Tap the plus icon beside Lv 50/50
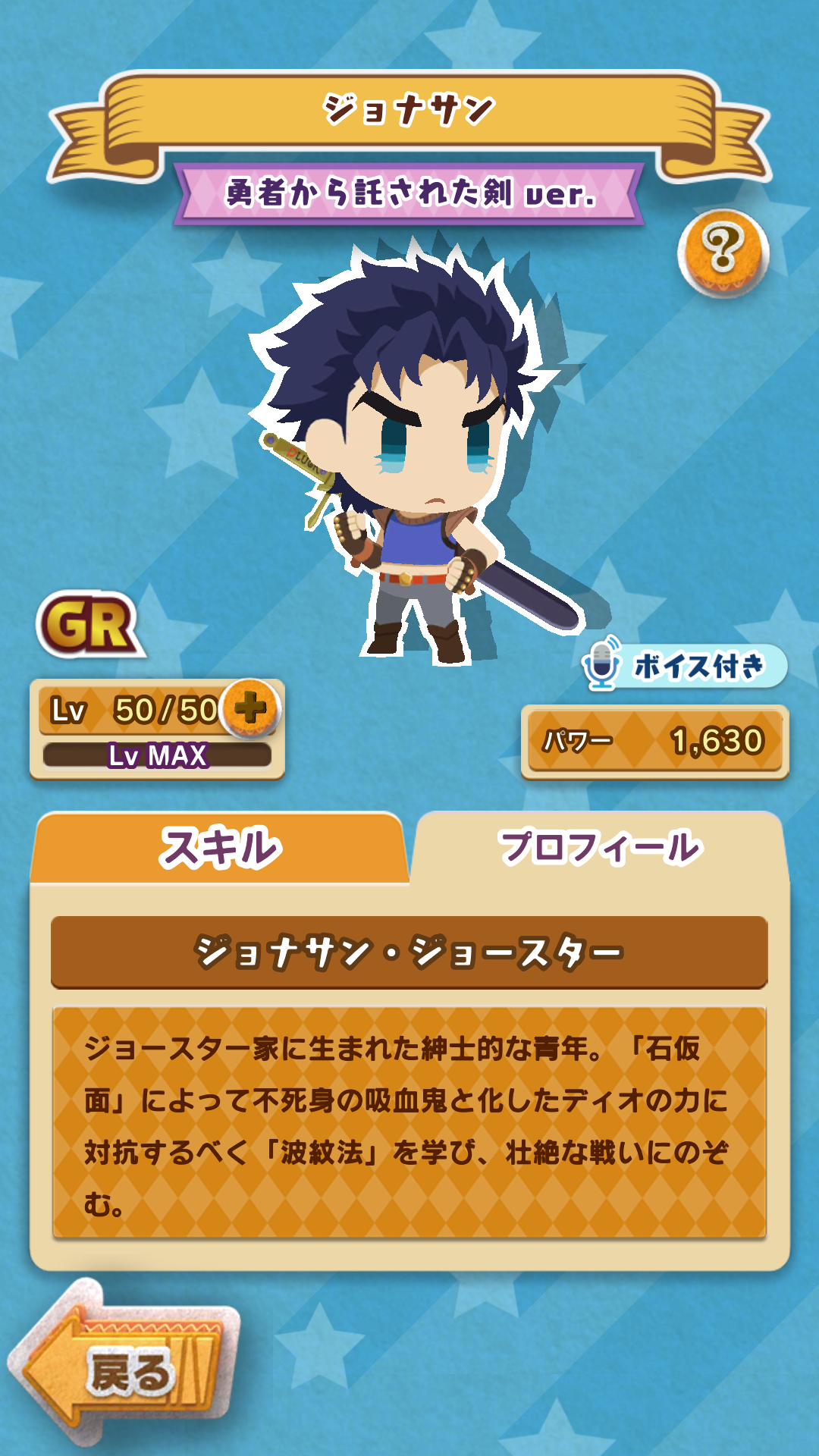The width and height of the screenshot is (819, 1456). [x=251, y=708]
